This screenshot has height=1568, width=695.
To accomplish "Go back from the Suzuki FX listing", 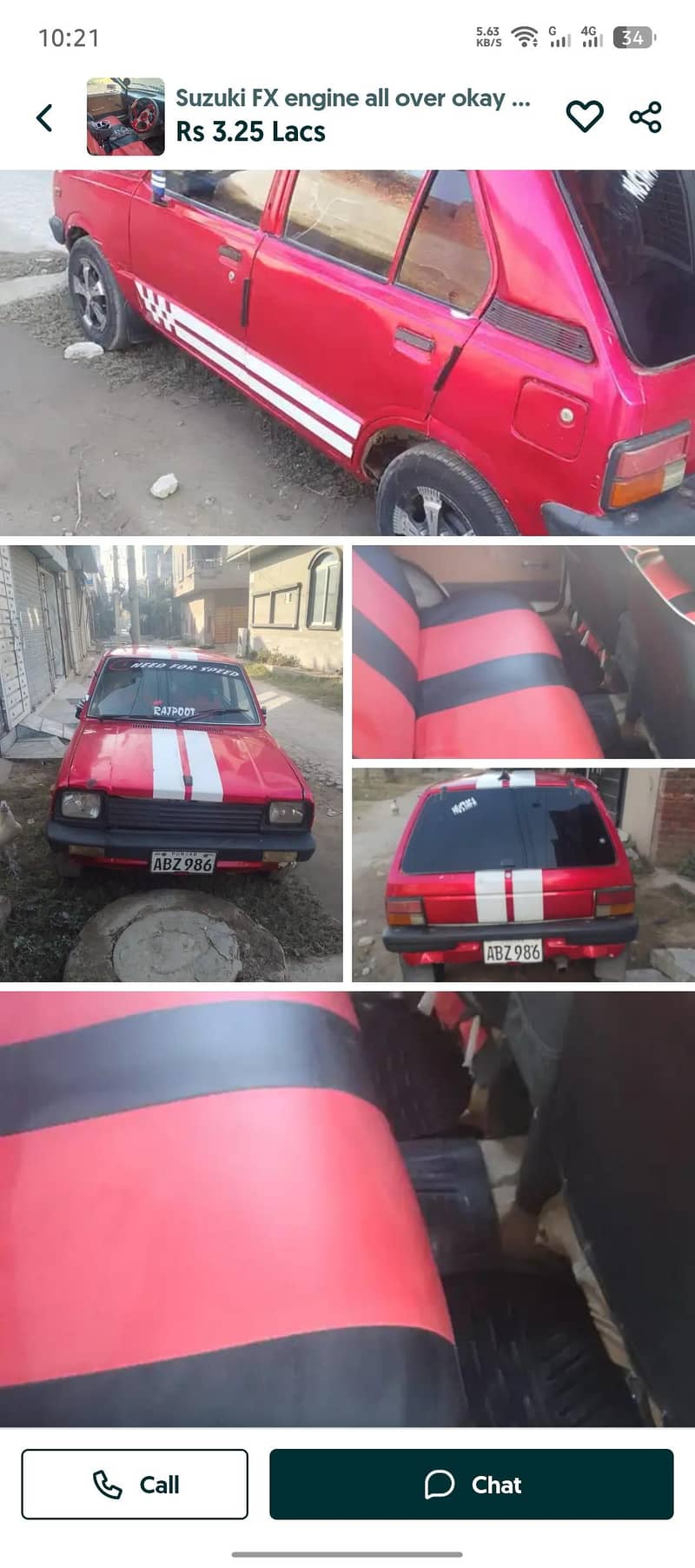I will click(45, 117).
